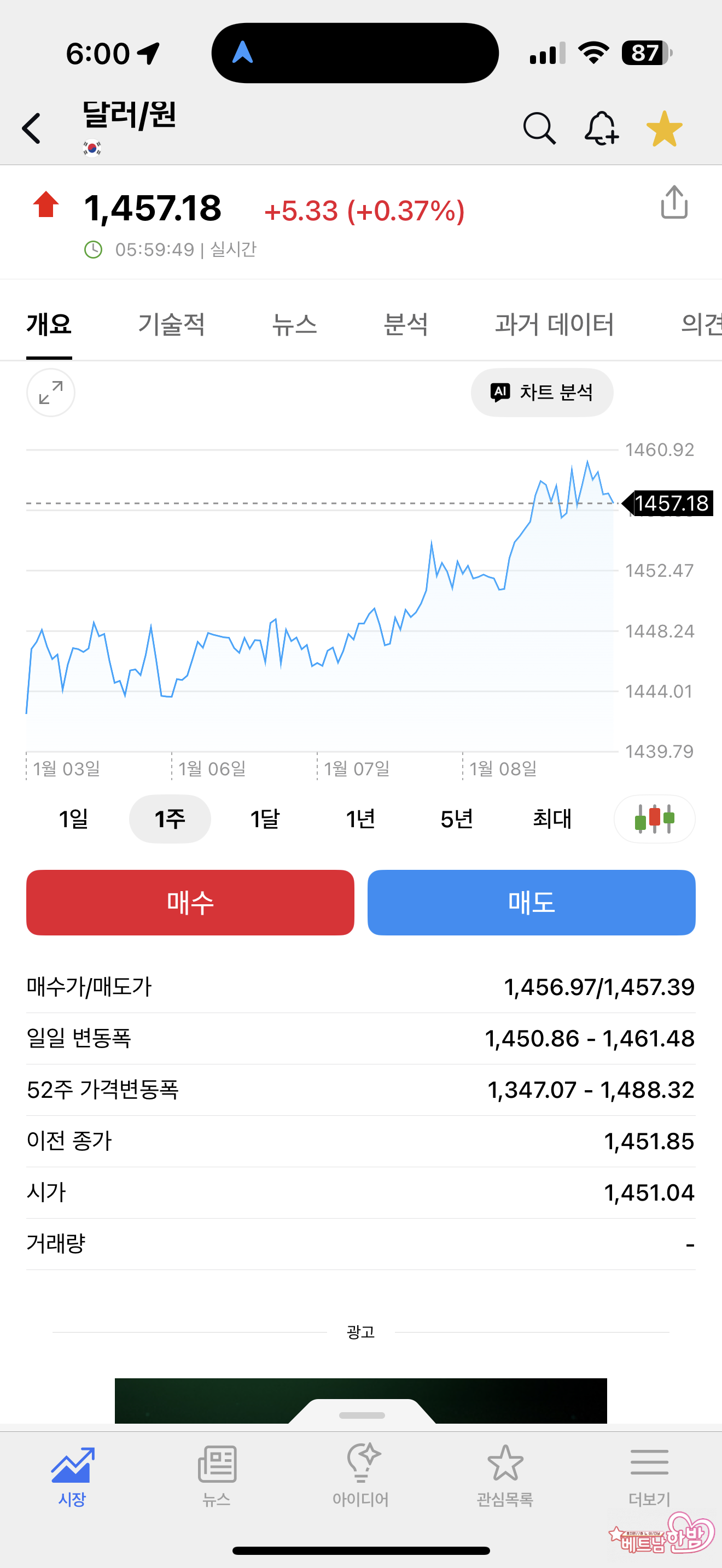Show the 1년 chart range

pyautogui.click(x=360, y=818)
